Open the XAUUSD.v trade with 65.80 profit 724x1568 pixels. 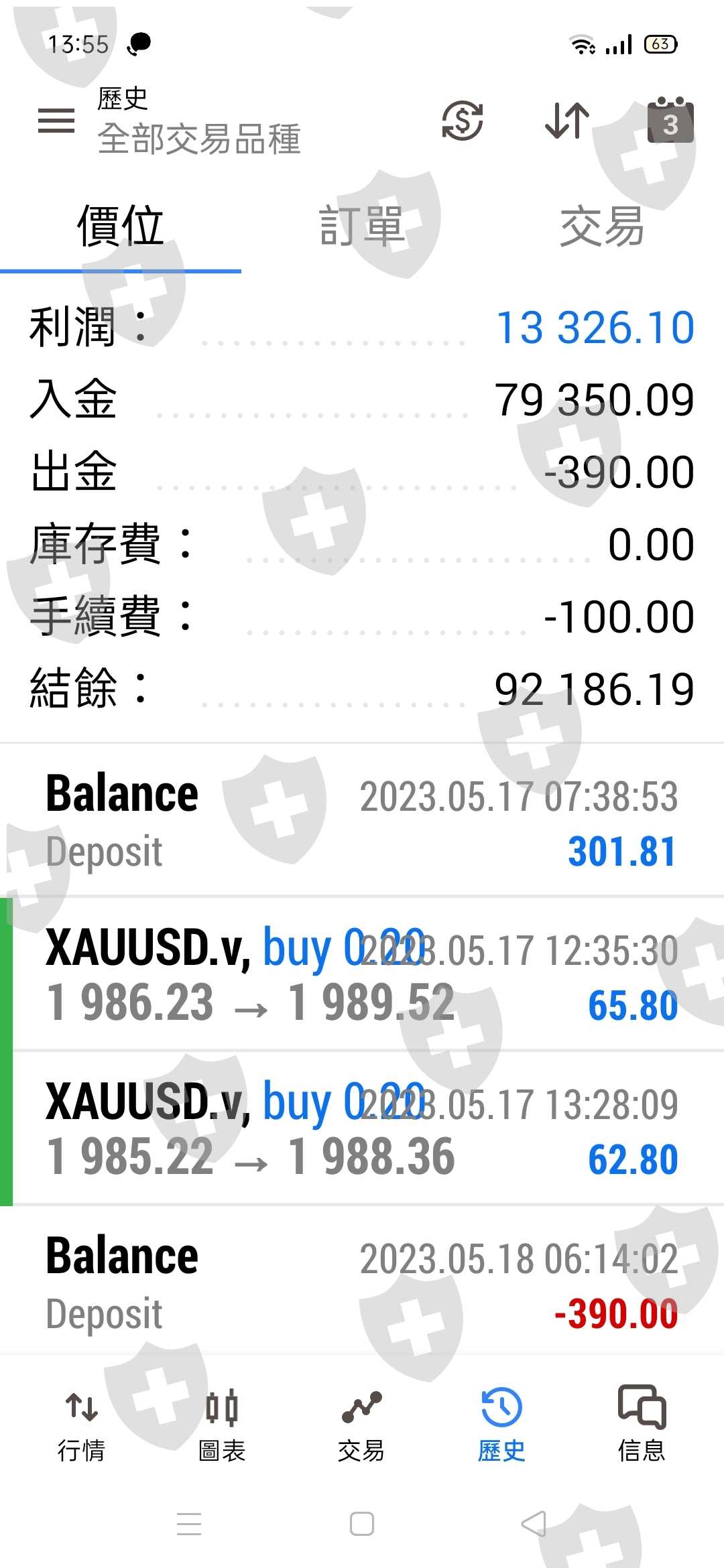point(362,975)
